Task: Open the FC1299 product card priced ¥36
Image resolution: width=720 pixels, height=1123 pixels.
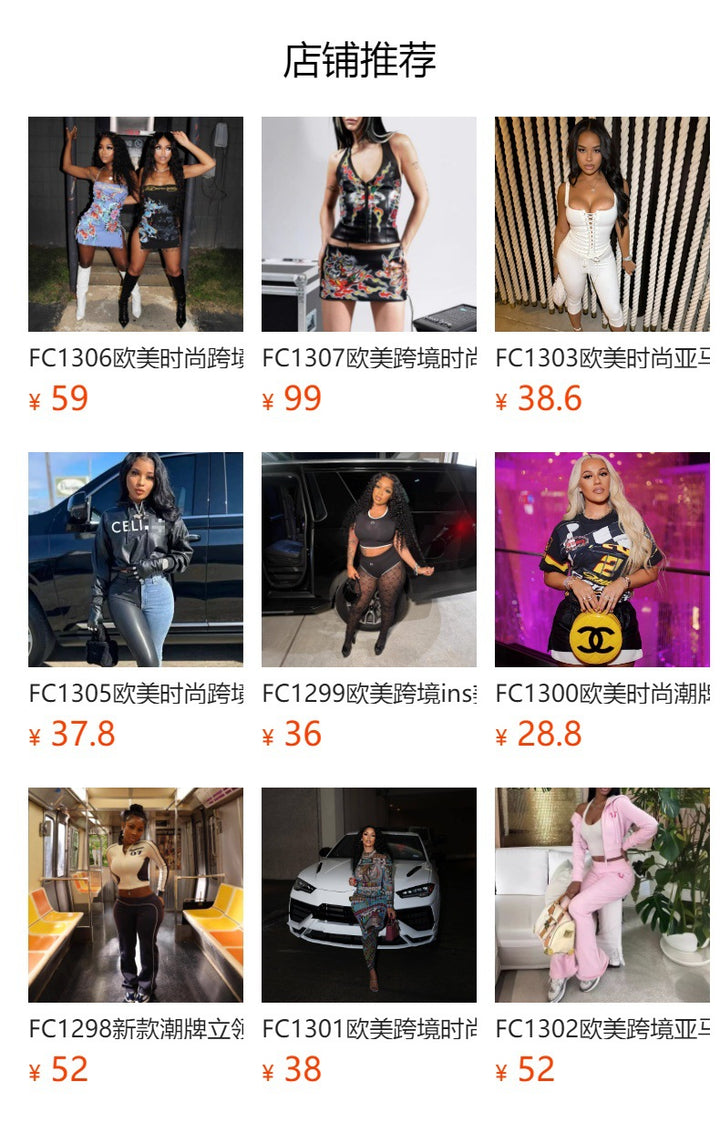Action: point(368,559)
